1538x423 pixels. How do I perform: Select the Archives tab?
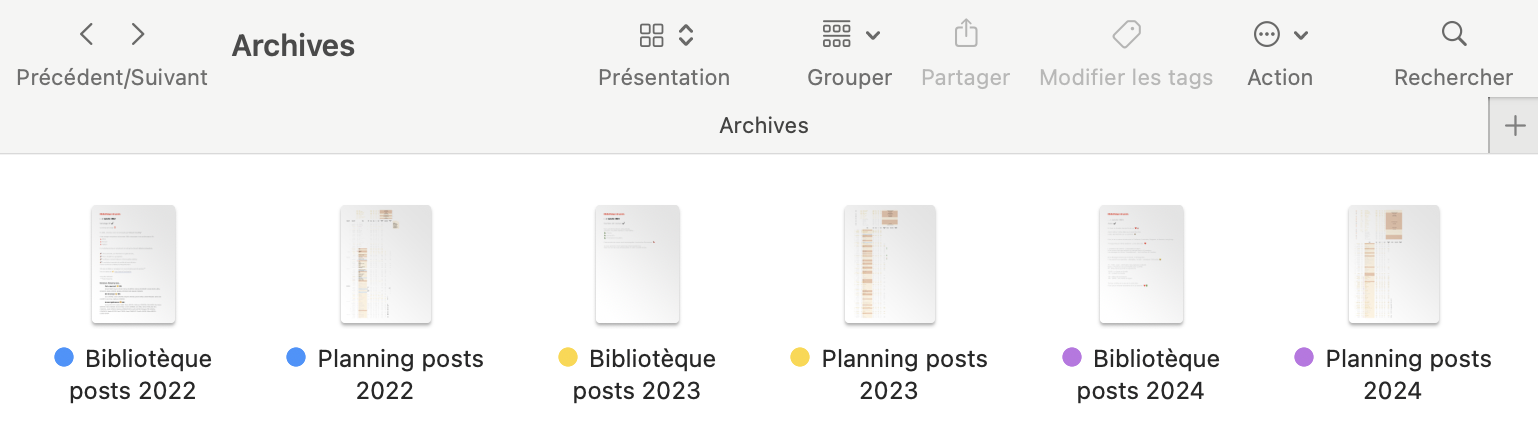point(763,126)
